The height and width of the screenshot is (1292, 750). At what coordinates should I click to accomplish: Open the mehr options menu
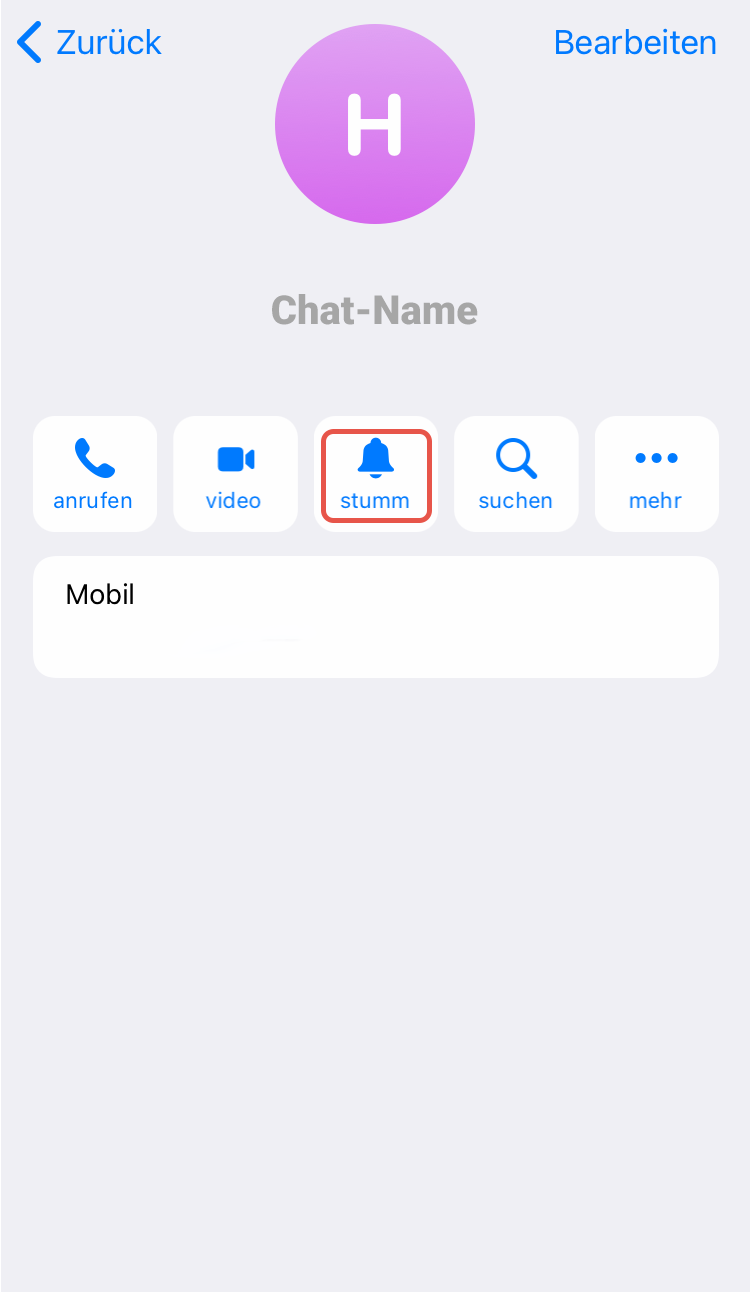(x=656, y=474)
